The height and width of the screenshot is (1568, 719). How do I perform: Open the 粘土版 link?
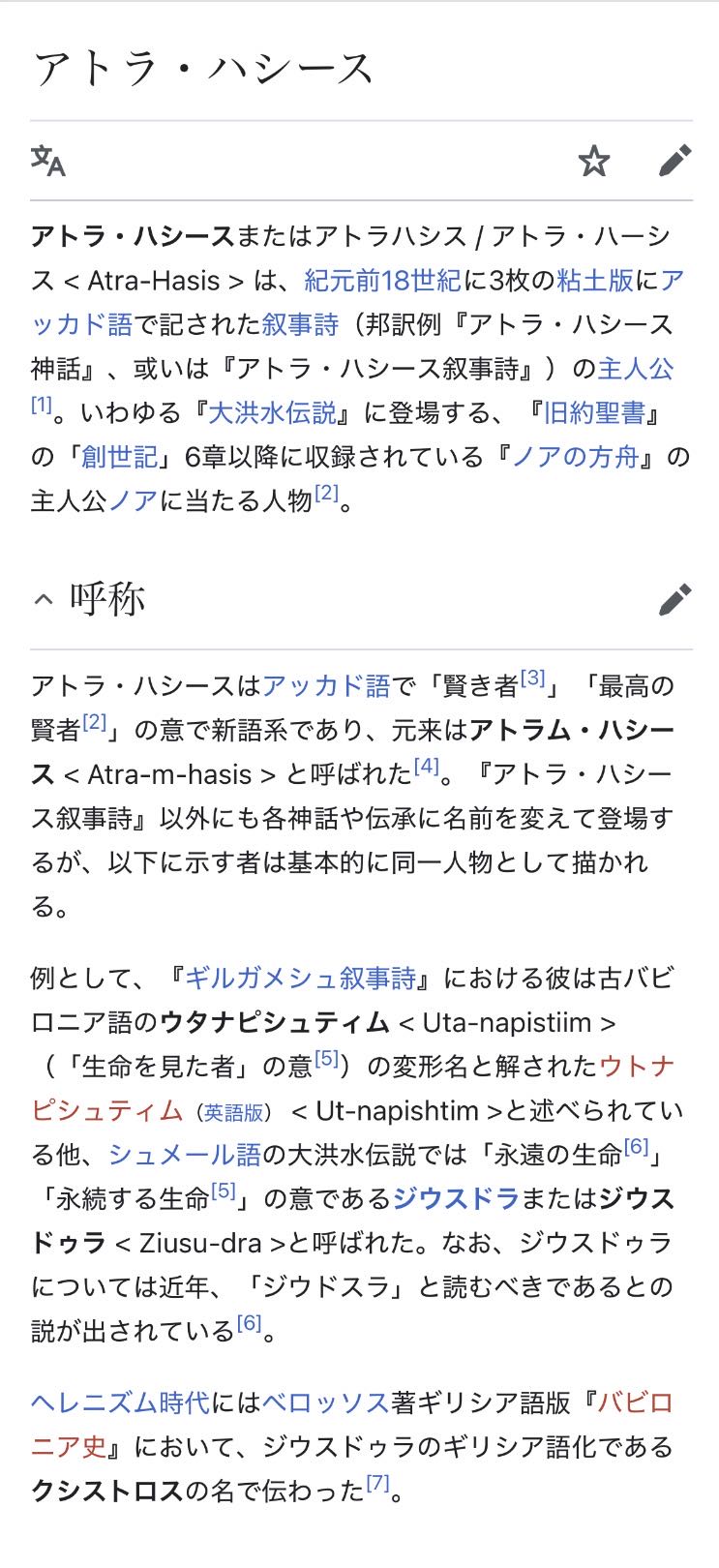tap(595, 281)
